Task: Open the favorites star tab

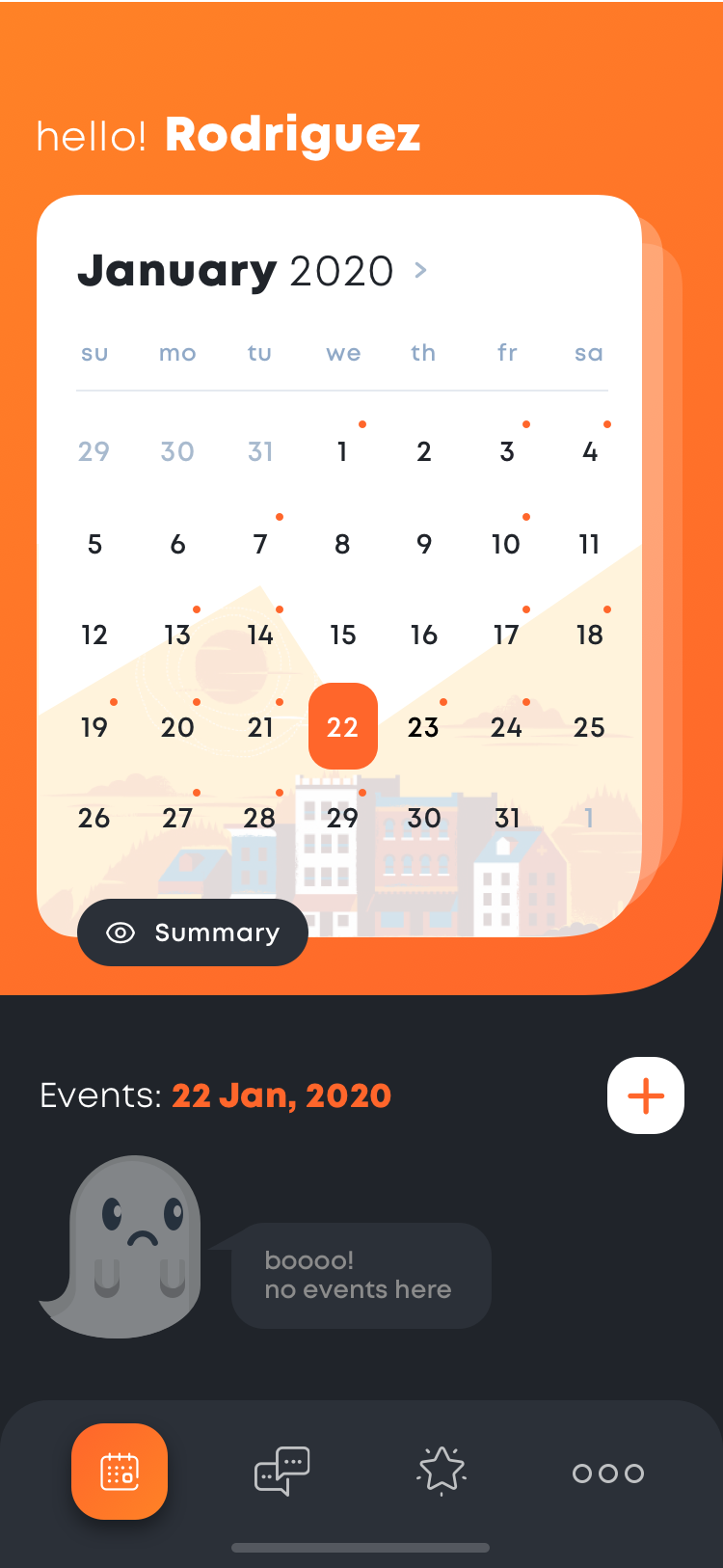Action: point(442,1472)
